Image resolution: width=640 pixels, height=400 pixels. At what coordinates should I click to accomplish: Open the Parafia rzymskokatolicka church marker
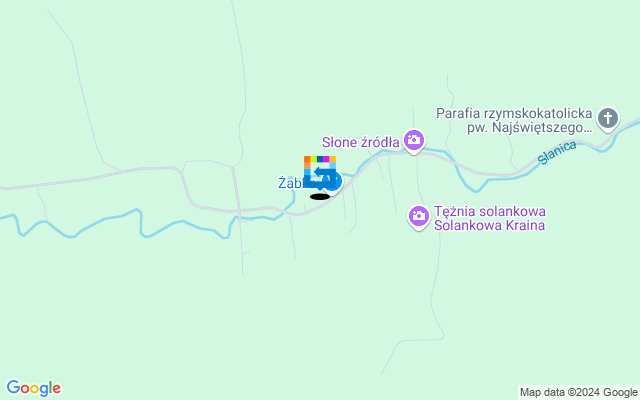(x=608, y=121)
